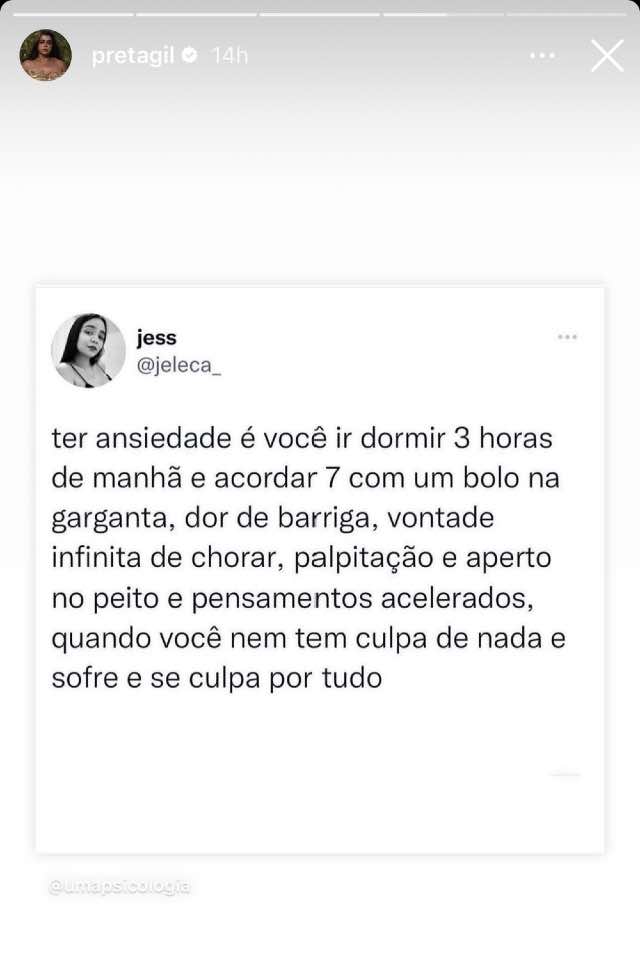
Task: Open the story's three-dot options menu
Action: (542, 56)
